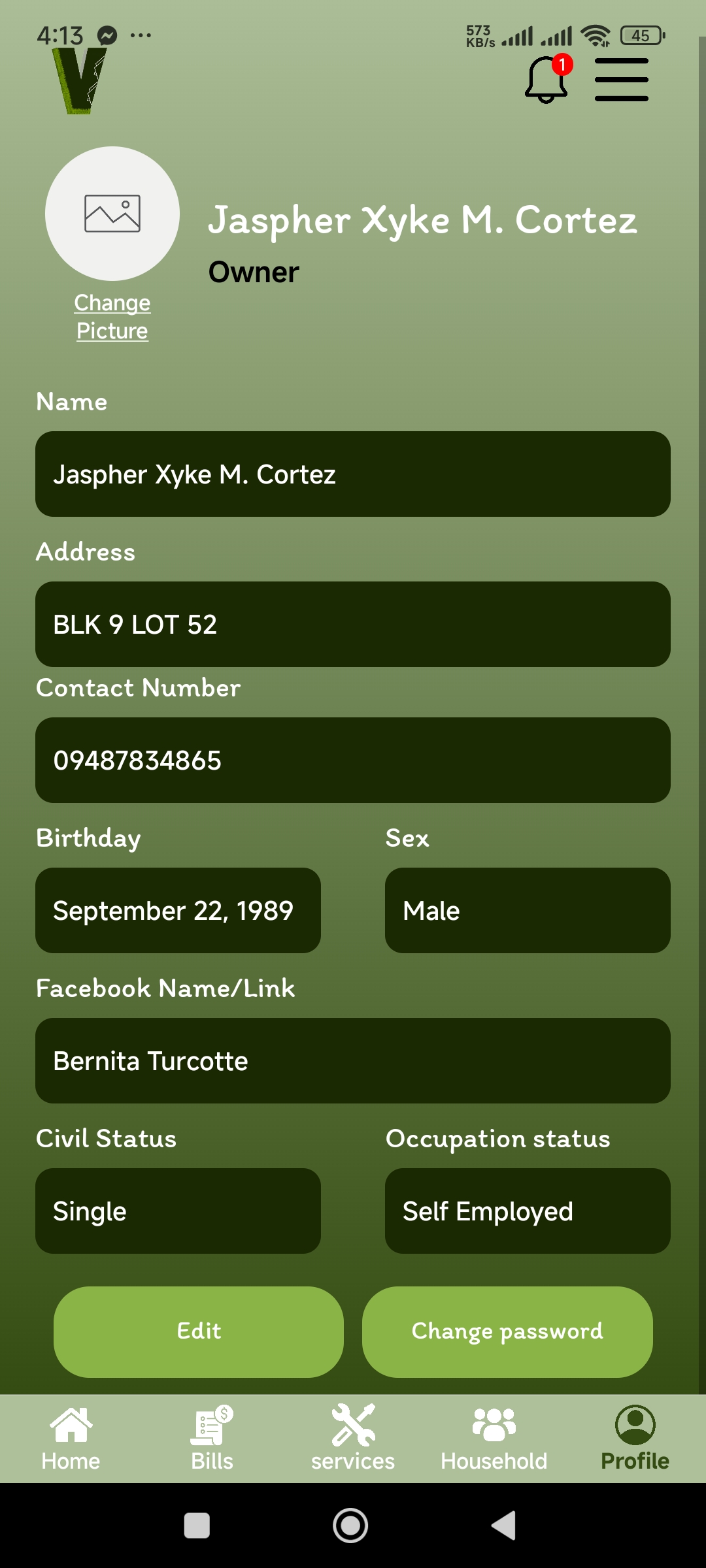
Task: Tap the Address field
Action: [353, 625]
